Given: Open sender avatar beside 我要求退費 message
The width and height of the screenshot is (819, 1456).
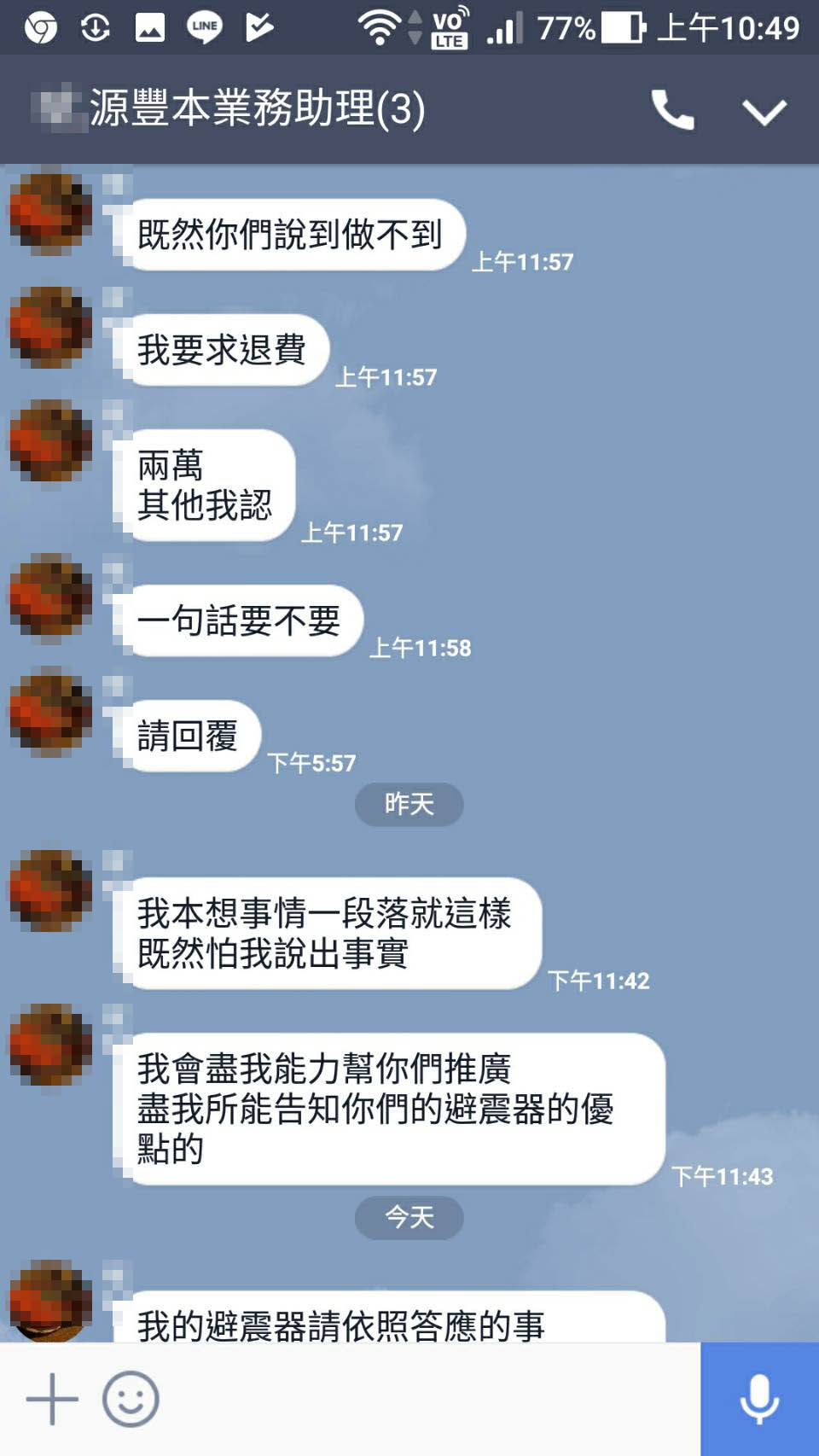Looking at the screenshot, I should pyautogui.click(x=51, y=328).
